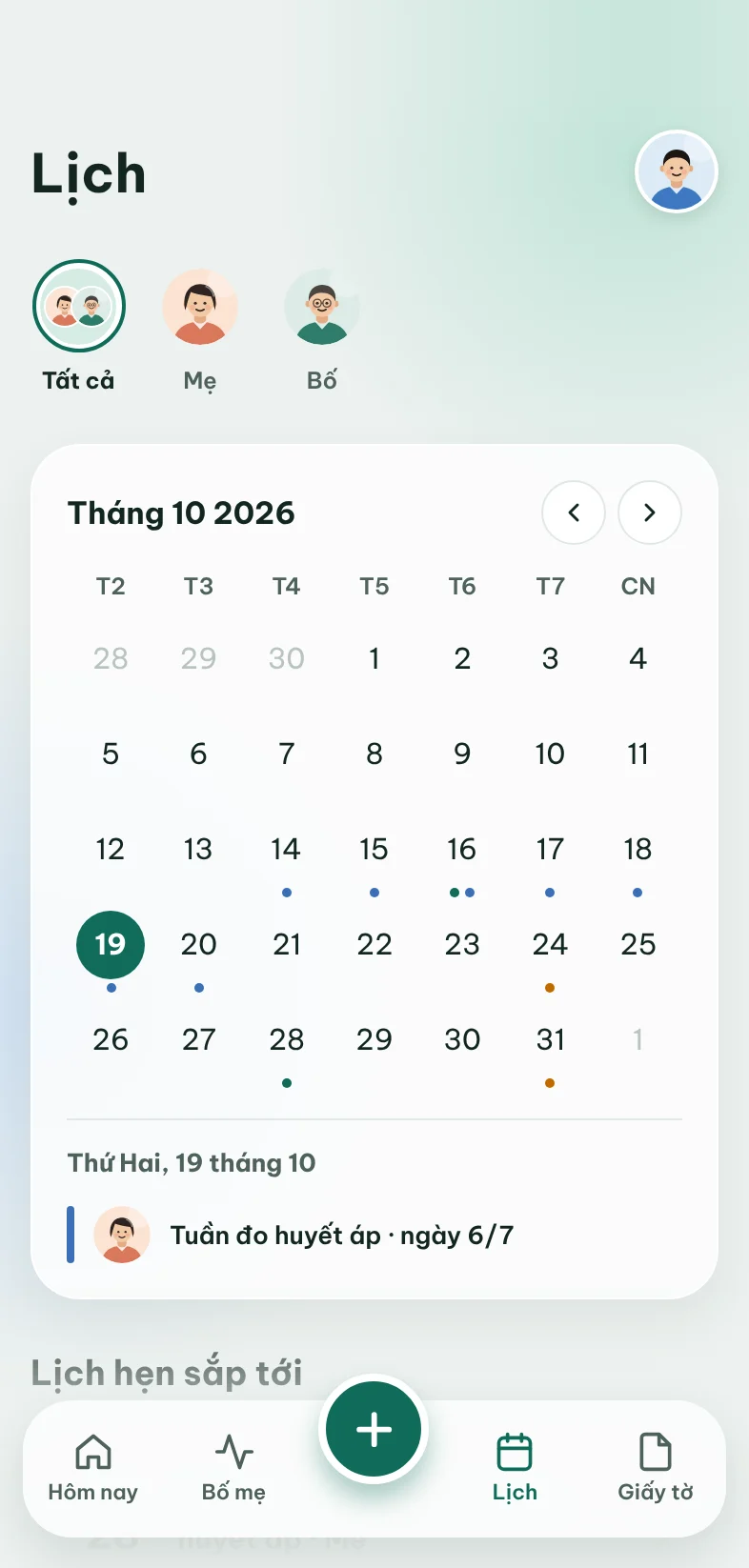749x1568 pixels.
Task: Switch to the Giấy tờ tab
Action: point(656,1468)
